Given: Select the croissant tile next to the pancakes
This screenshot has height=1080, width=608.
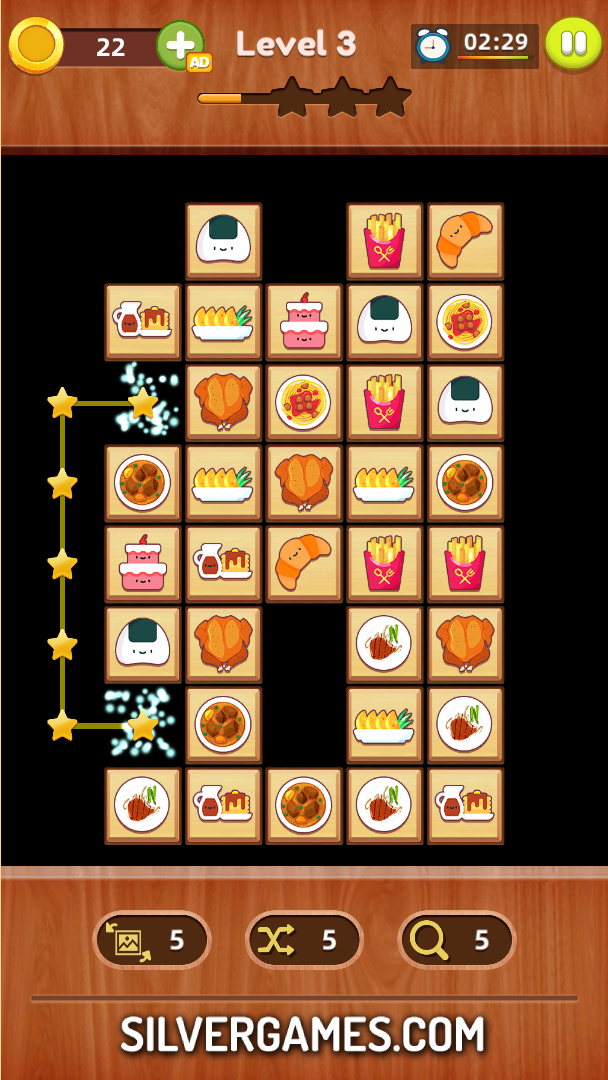Looking at the screenshot, I should click(304, 564).
